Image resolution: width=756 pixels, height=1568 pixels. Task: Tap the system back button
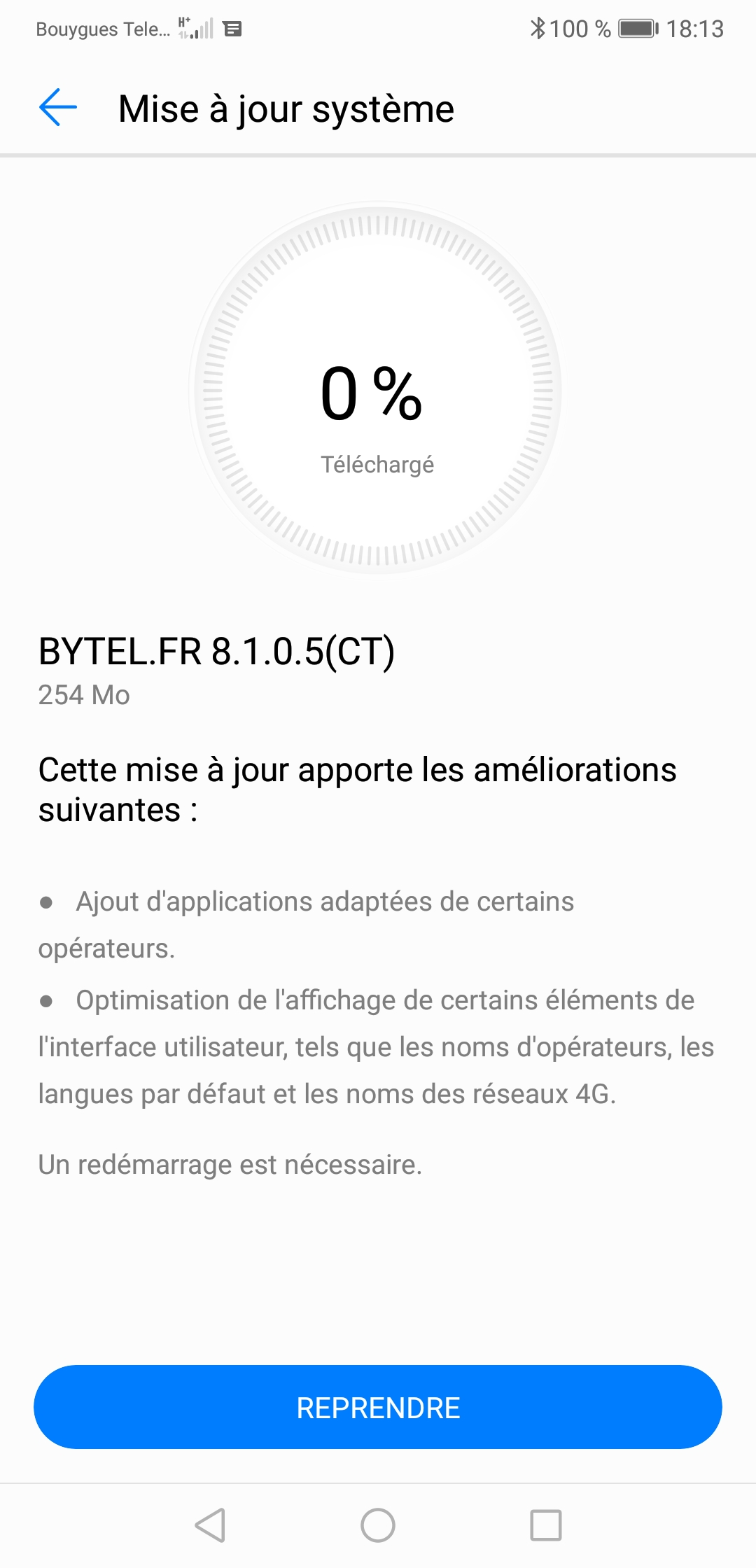point(210,1525)
